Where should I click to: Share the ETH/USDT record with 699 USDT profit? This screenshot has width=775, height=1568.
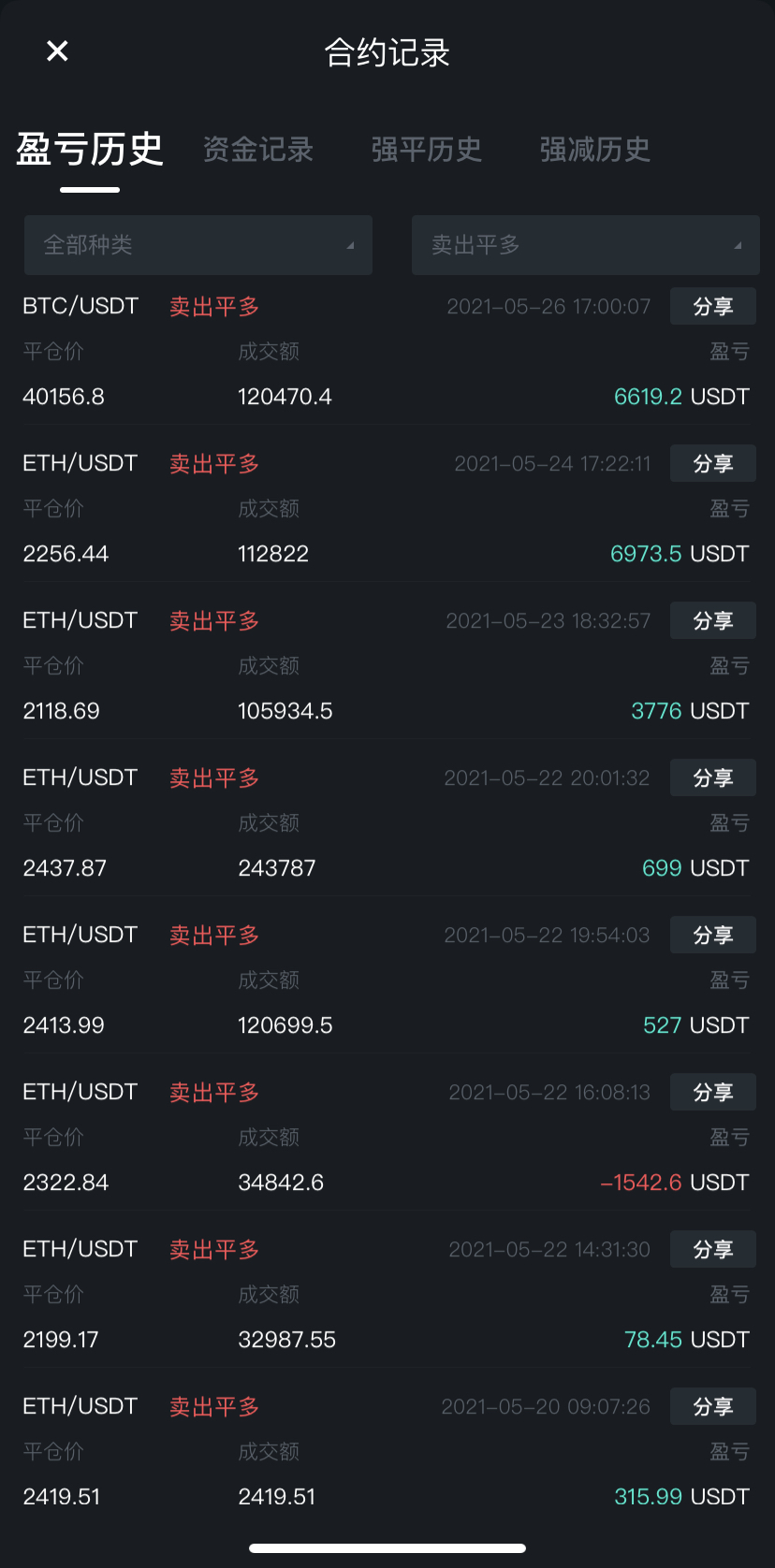(712, 777)
